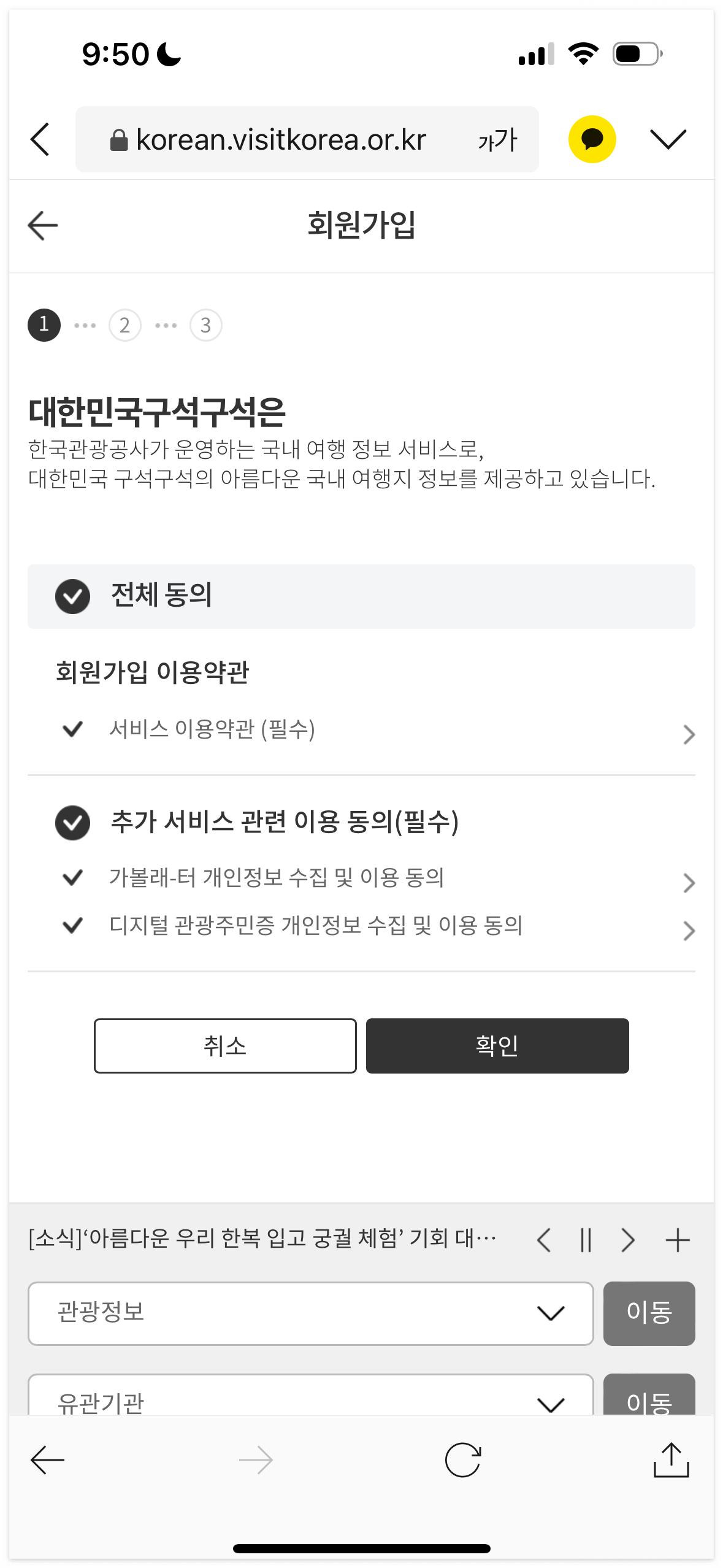Tap the 취소 cancel button
This screenshot has width=723, height=1568.
tap(225, 1046)
